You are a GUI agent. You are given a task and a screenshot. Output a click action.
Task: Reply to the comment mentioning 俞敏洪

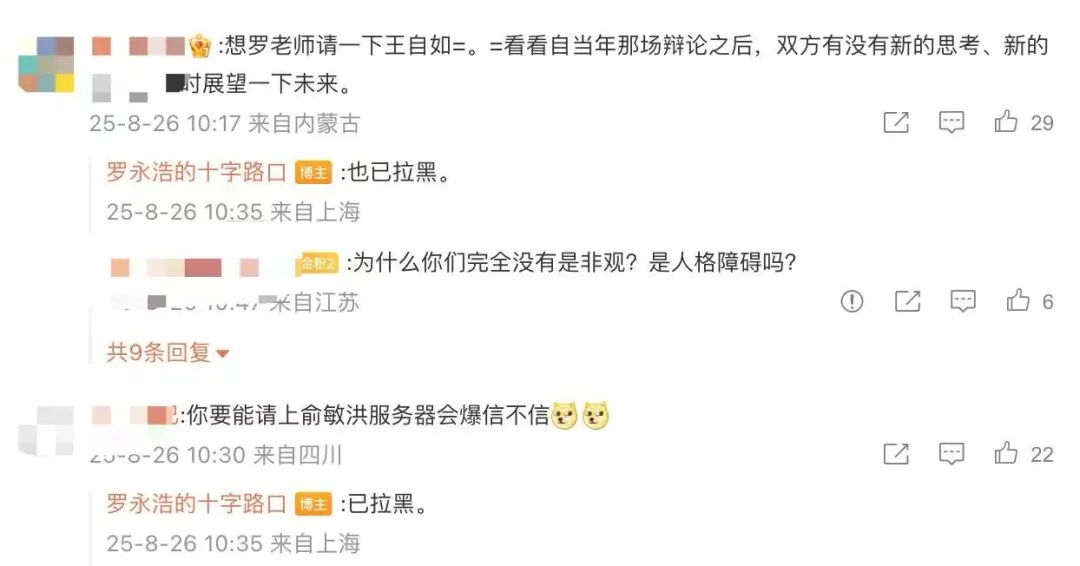[x=951, y=454]
